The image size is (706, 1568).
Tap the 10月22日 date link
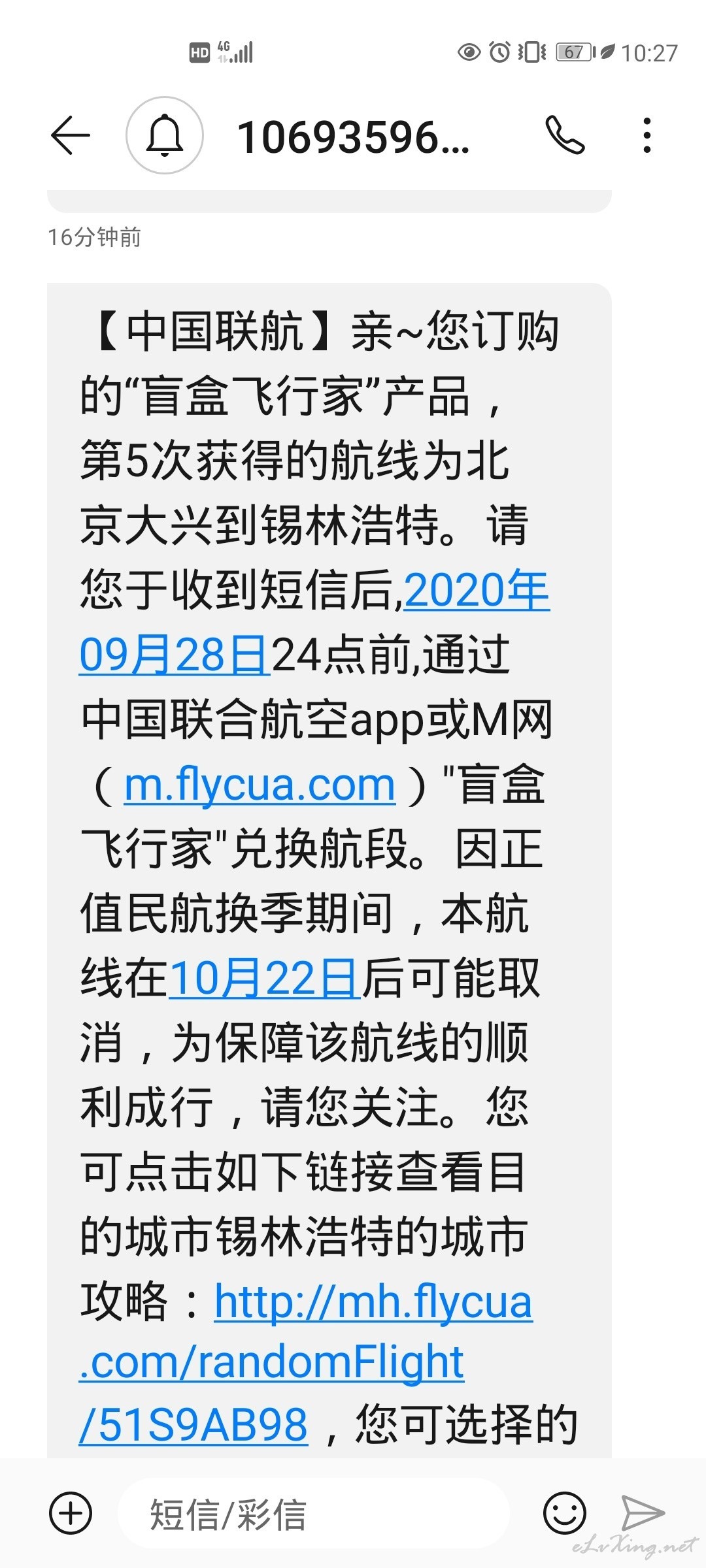(x=265, y=978)
